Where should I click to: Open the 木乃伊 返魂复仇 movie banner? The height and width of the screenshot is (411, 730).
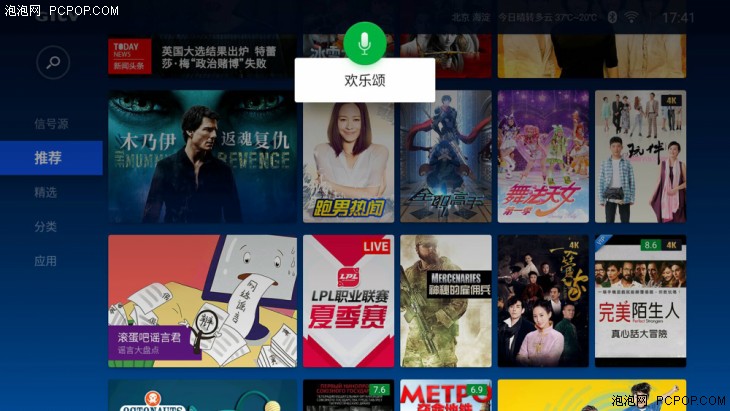[203, 157]
